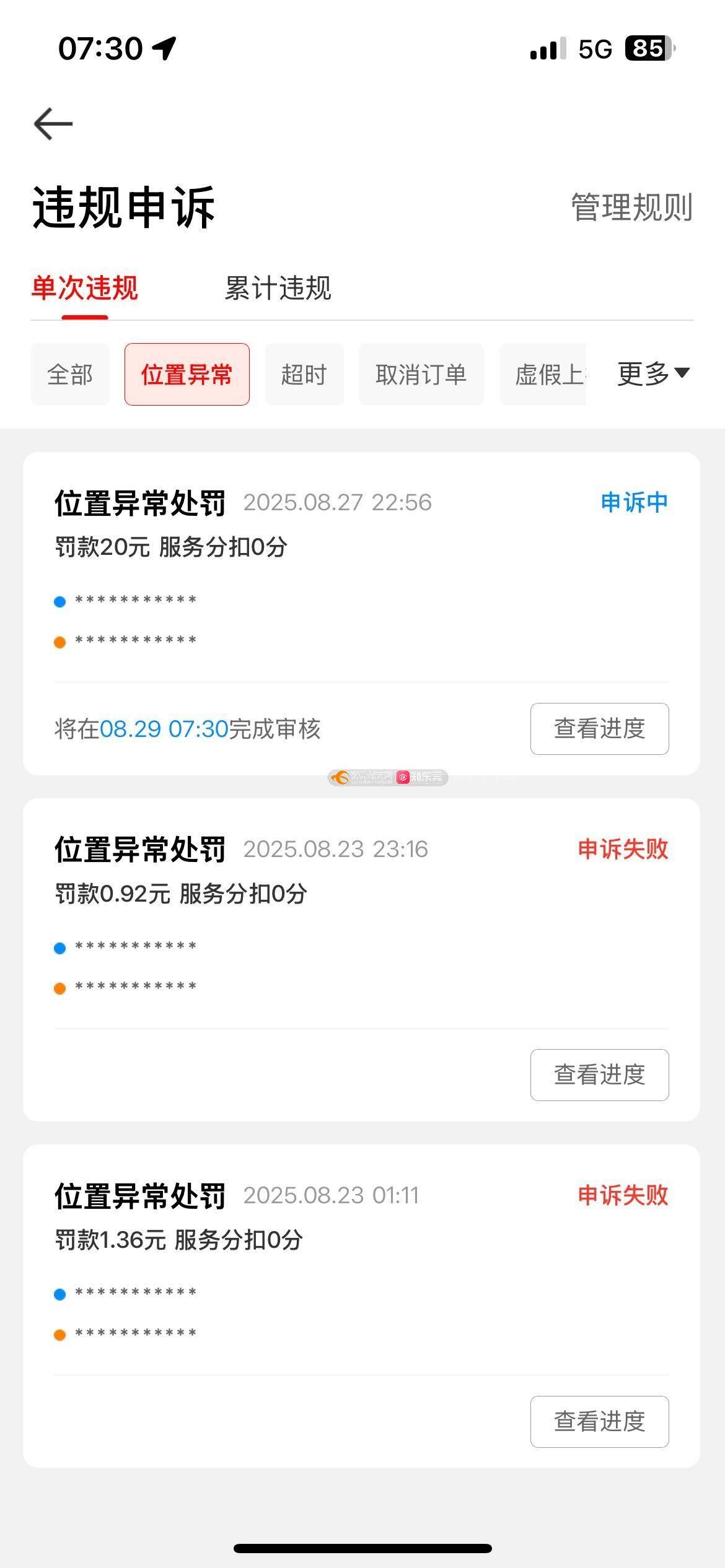
Task: Open the 08.23 01:11 penalty card
Action: pos(361,1306)
